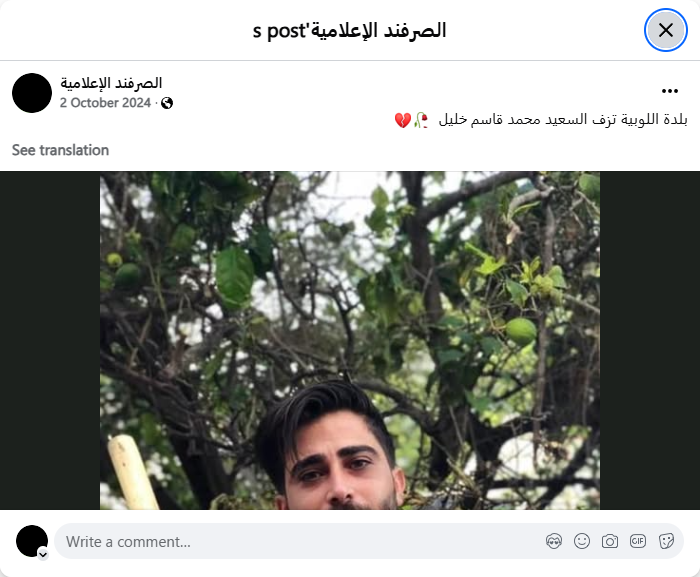Viewport: 700px width, 577px height.
Task: Open the post's three-dot options menu
Action: coord(670,91)
